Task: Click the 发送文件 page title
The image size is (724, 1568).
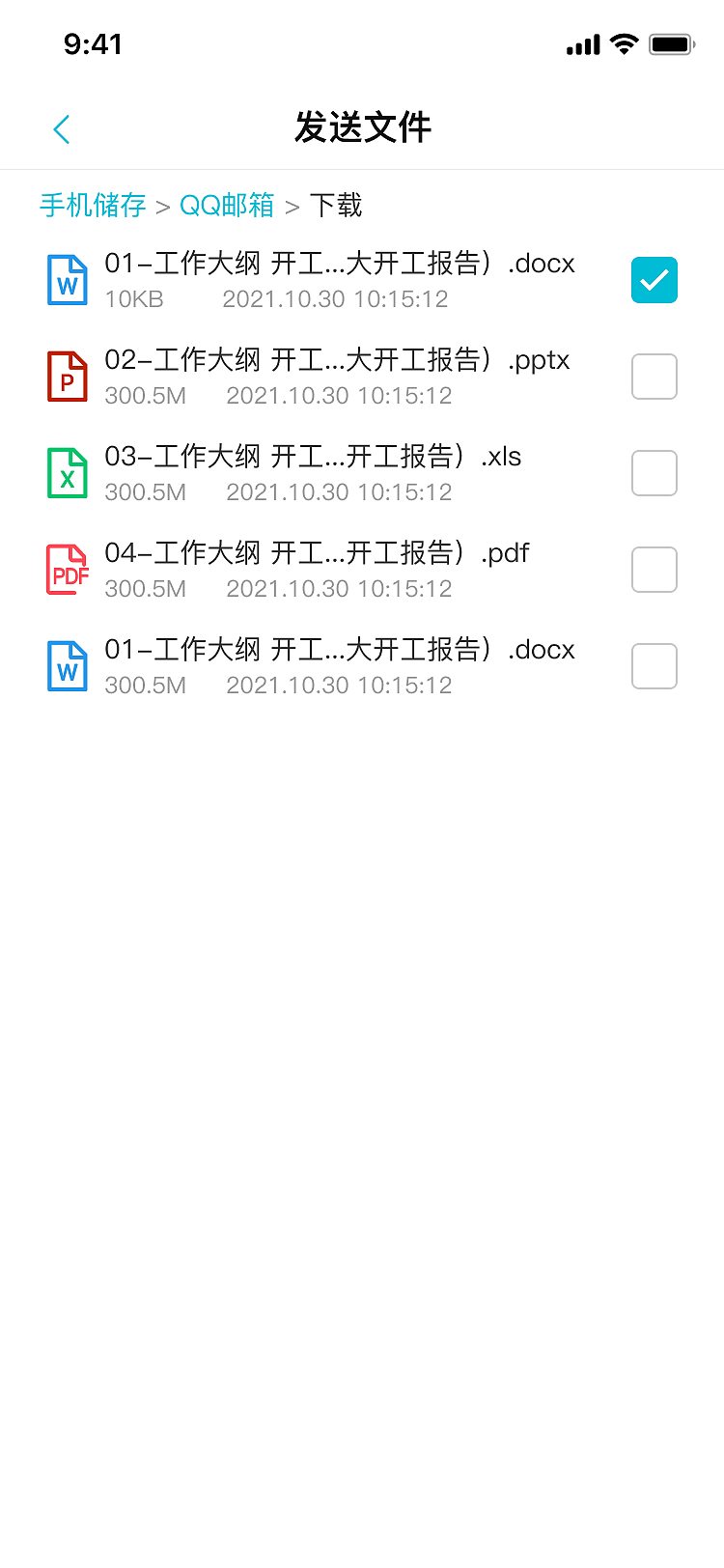Action: [x=362, y=128]
